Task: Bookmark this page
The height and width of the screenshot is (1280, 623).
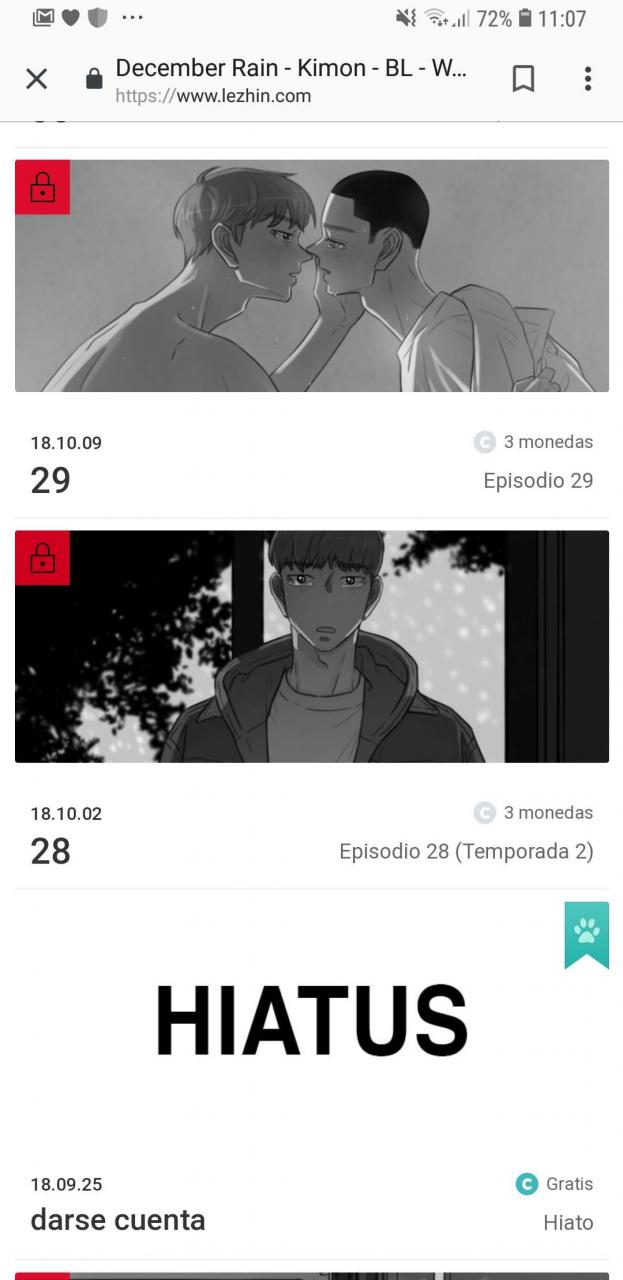Action: click(x=523, y=79)
